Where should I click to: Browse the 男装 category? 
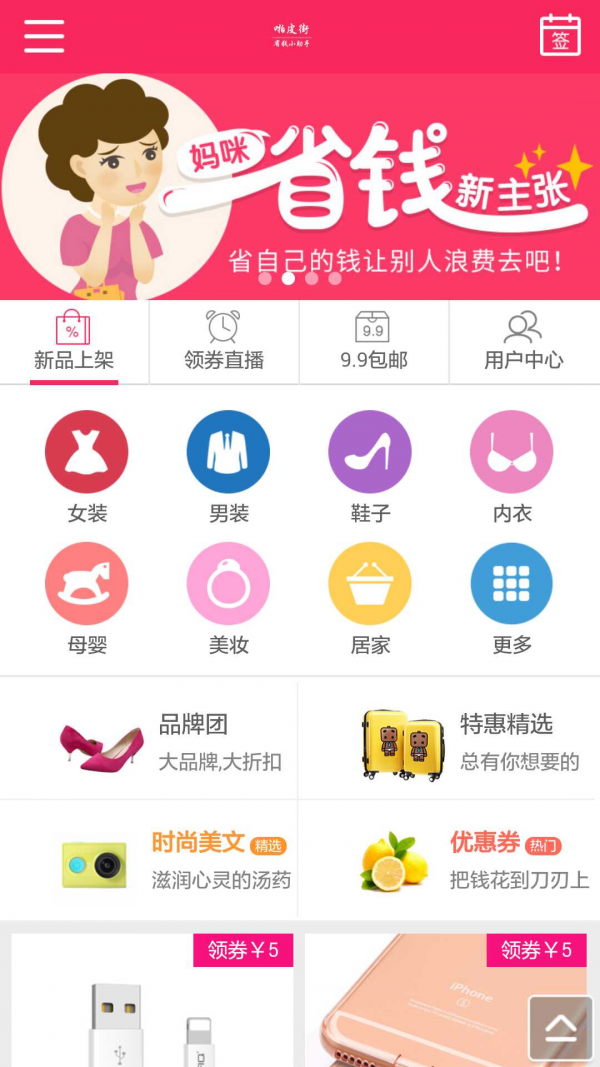pyautogui.click(x=228, y=466)
